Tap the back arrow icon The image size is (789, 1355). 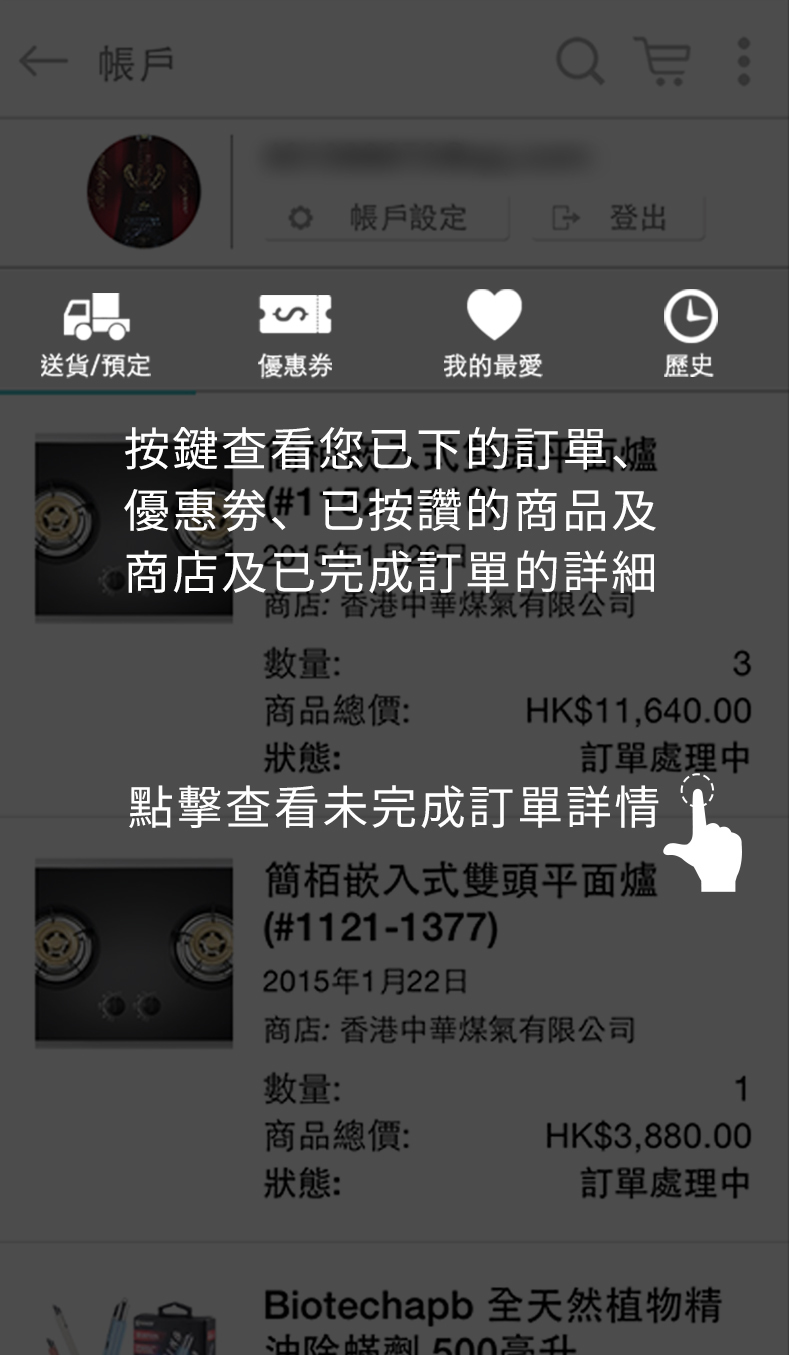coord(42,60)
